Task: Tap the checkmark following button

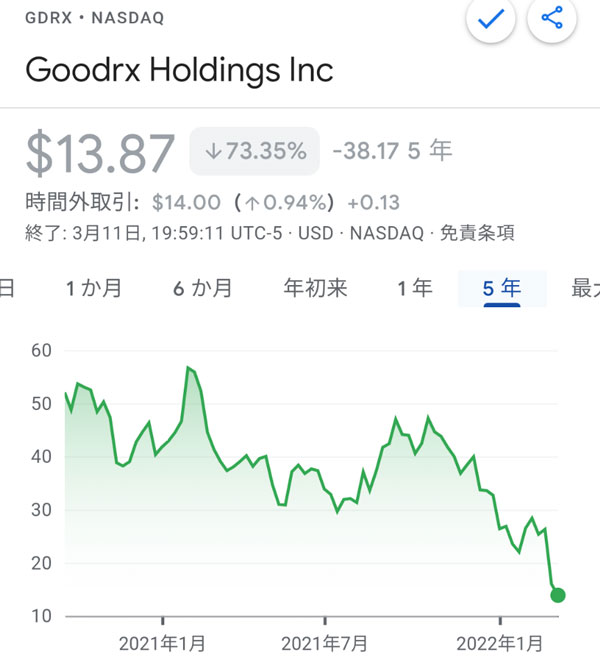Action: coord(489,19)
